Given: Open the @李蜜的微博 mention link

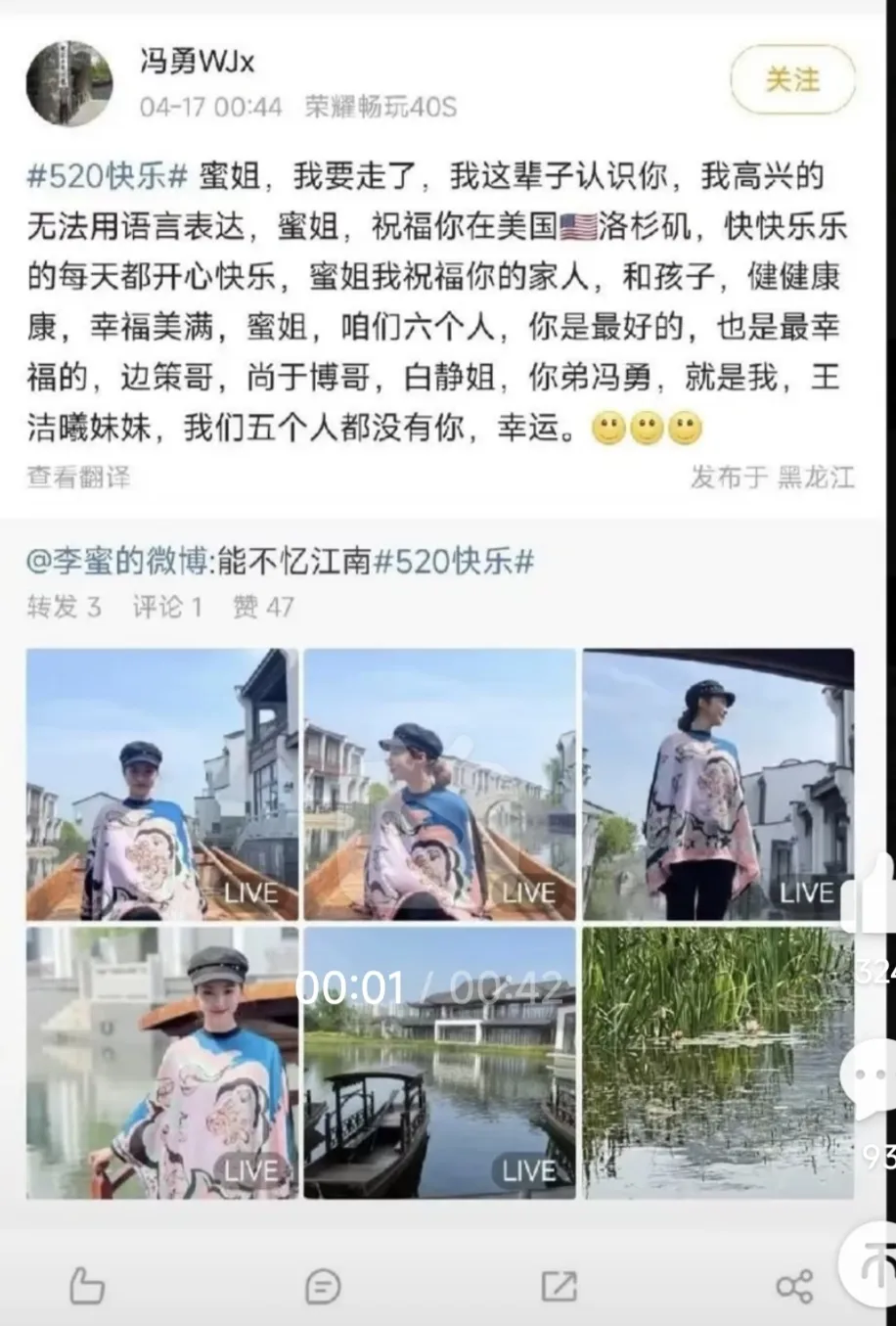Looking at the screenshot, I should click(x=117, y=562).
